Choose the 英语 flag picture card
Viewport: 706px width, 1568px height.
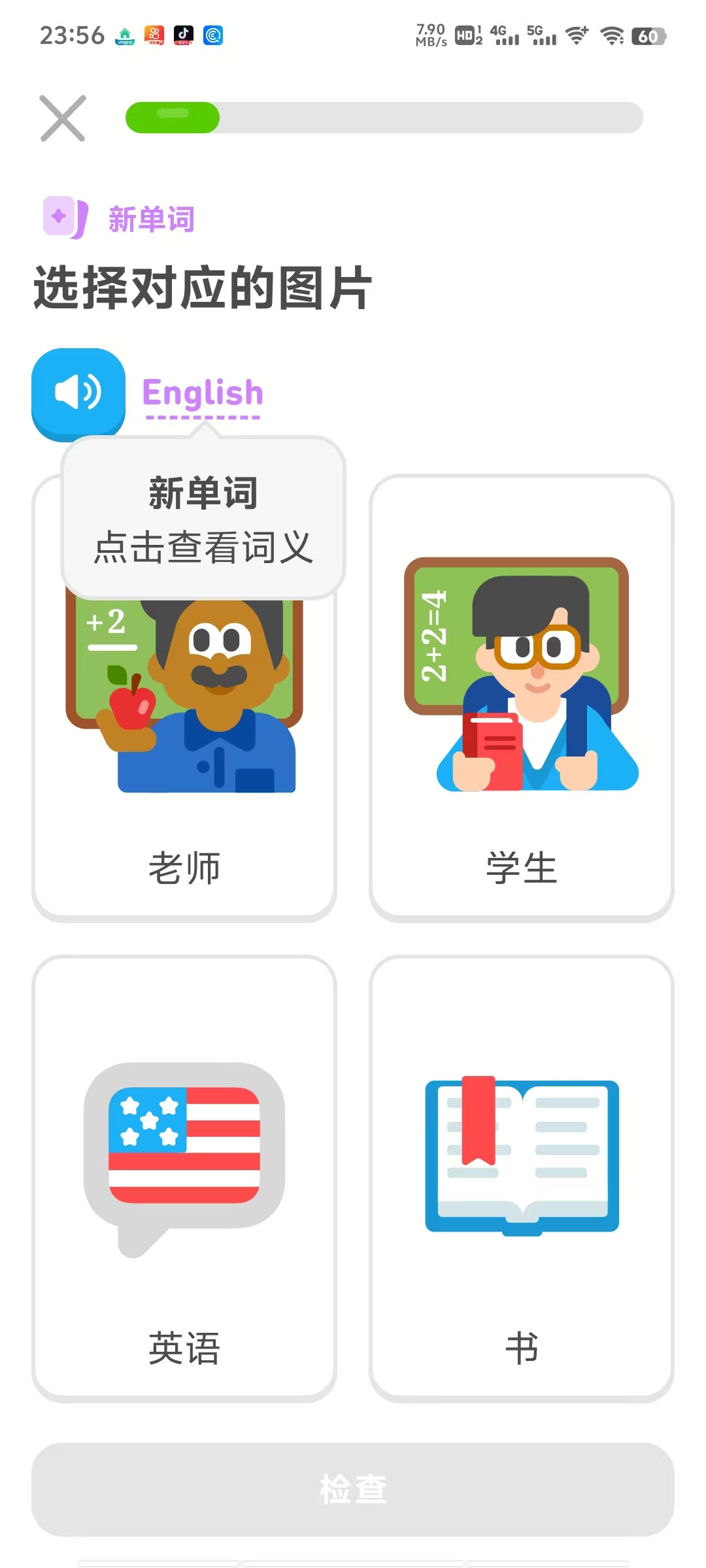tap(184, 1178)
